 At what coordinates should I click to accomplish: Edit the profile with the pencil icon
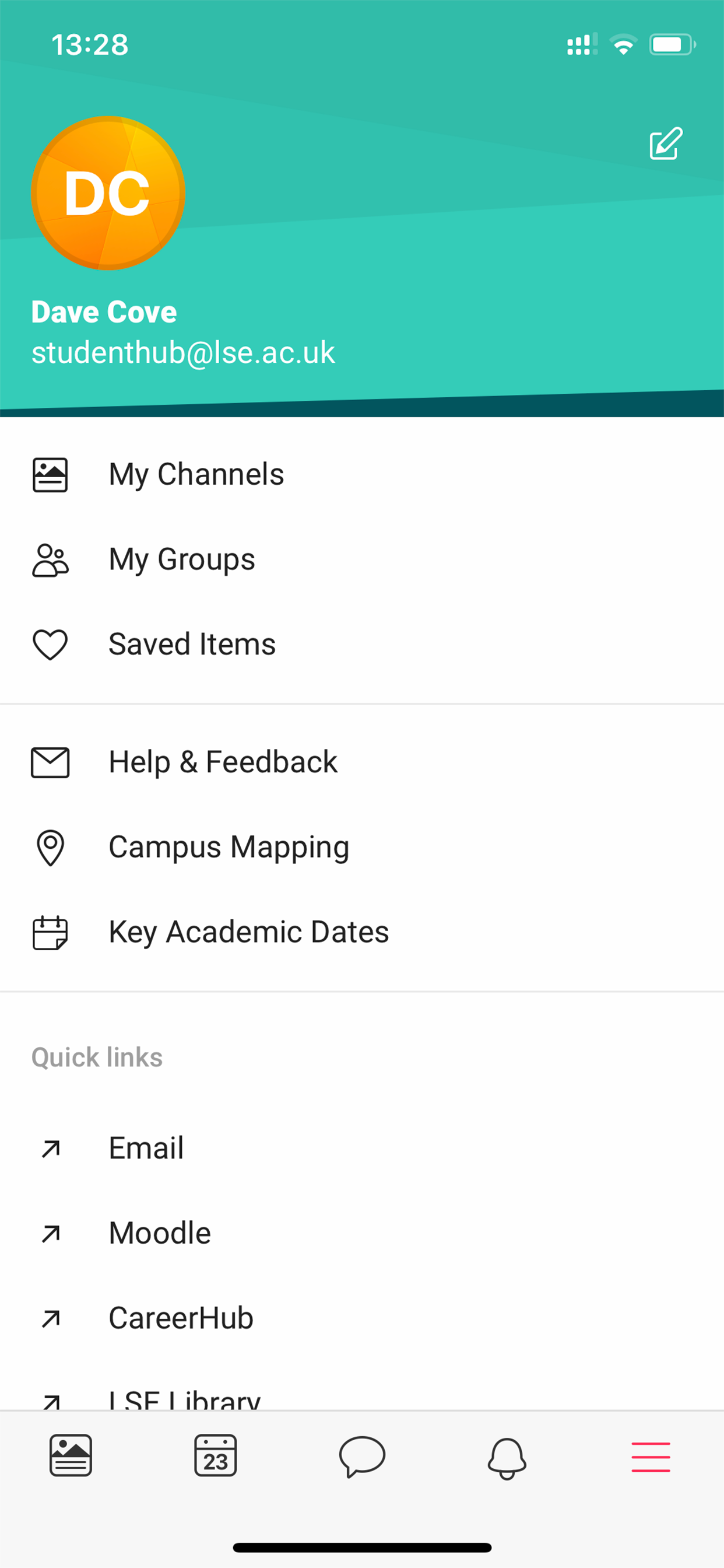[666, 143]
